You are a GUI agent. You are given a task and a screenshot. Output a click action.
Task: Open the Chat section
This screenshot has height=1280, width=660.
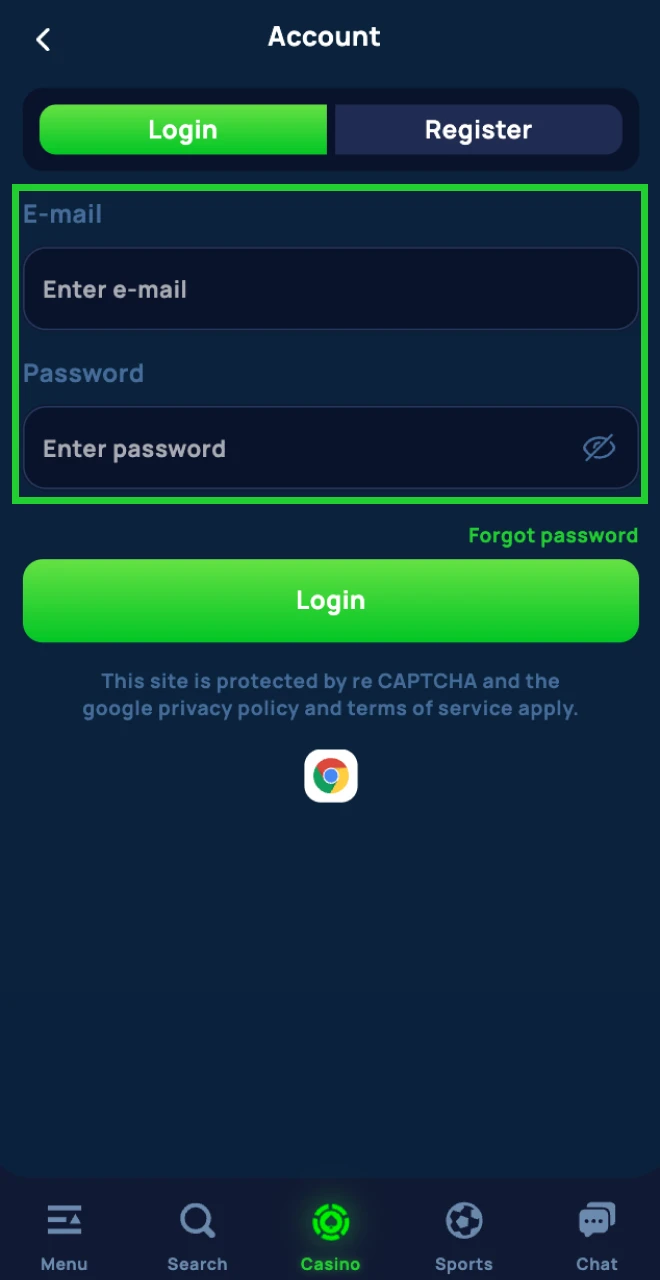click(596, 1235)
